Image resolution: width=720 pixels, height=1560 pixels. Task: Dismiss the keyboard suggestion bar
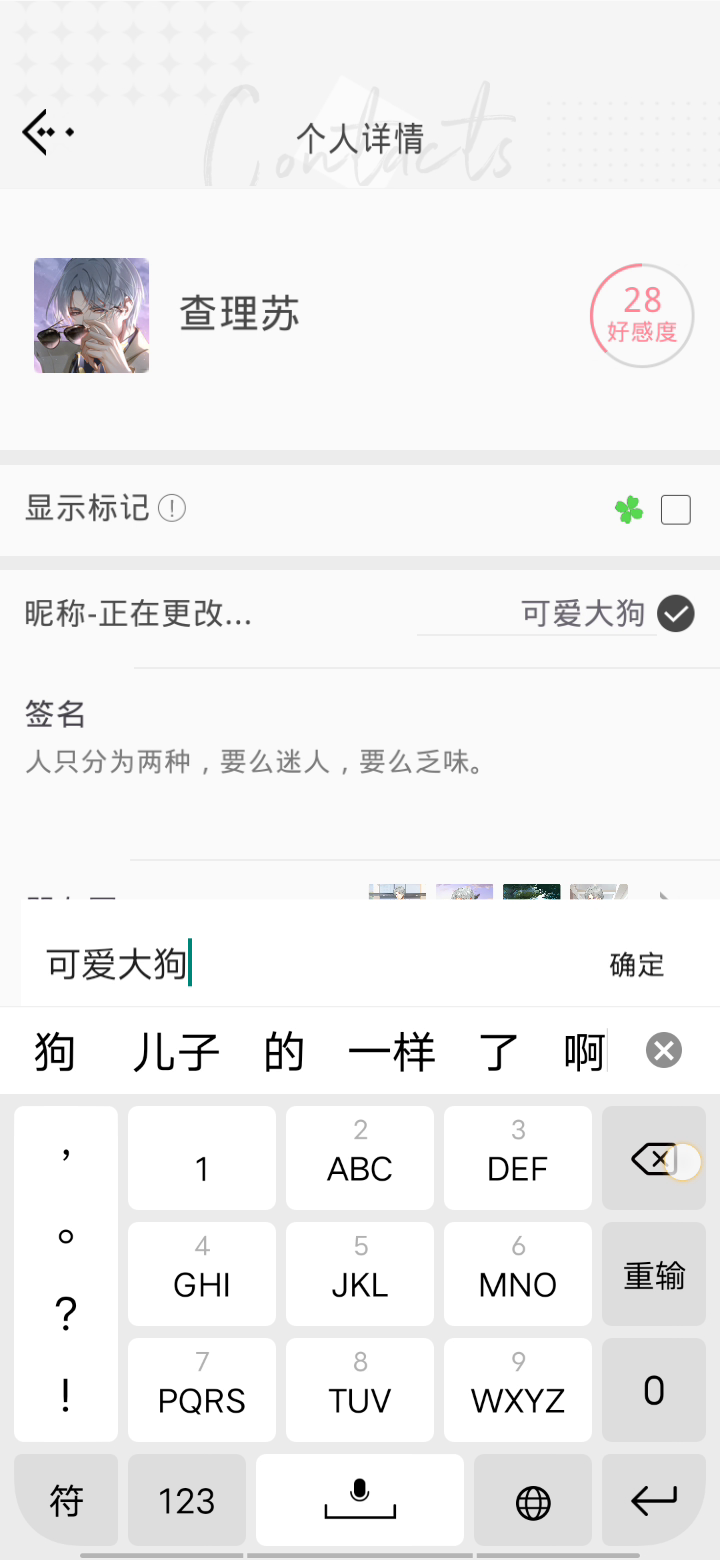(x=664, y=1051)
